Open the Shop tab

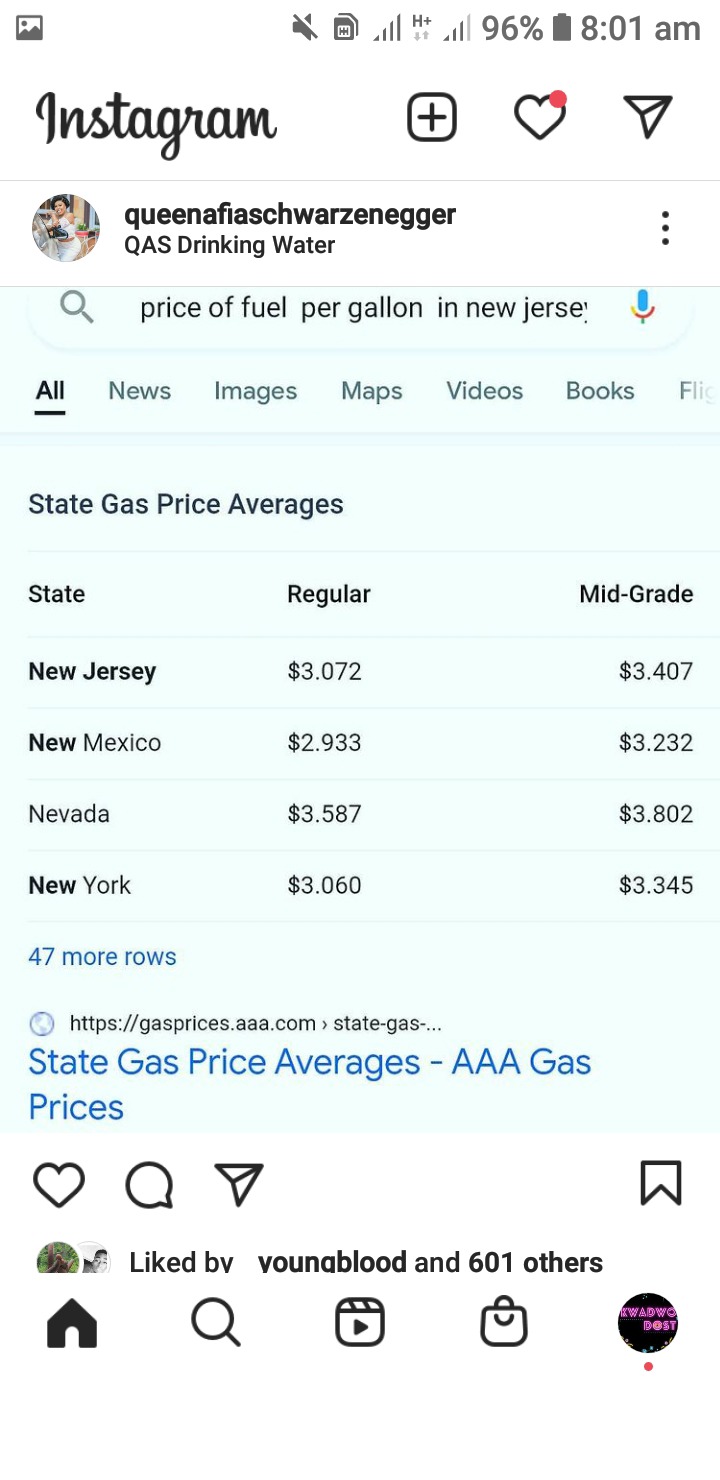pyautogui.click(x=504, y=1322)
